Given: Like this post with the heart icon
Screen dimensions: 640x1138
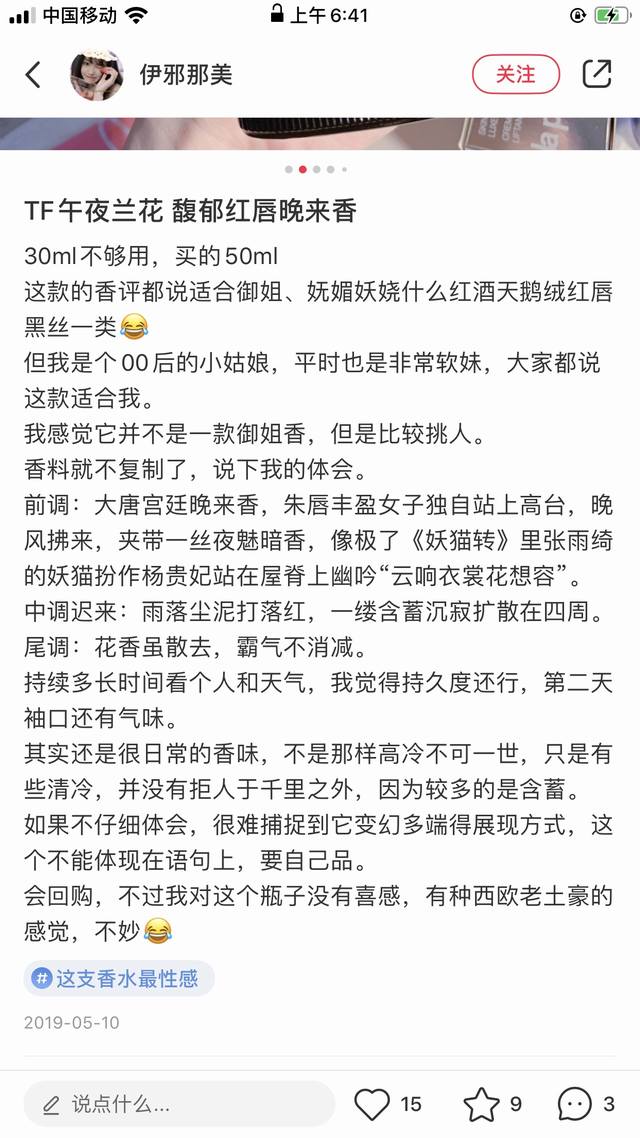Looking at the screenshot, I should coord(372,1105).
